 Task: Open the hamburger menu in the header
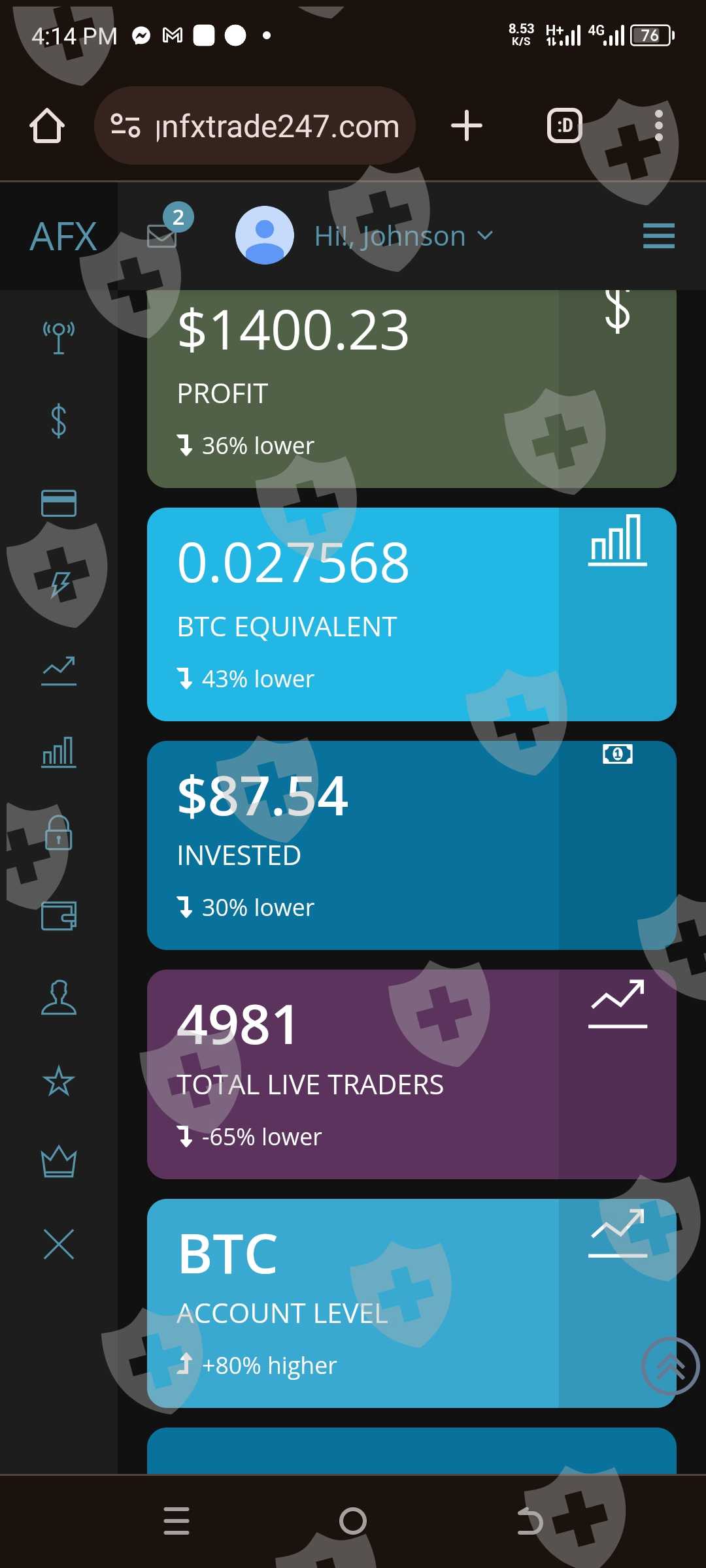tap(658, 236)
